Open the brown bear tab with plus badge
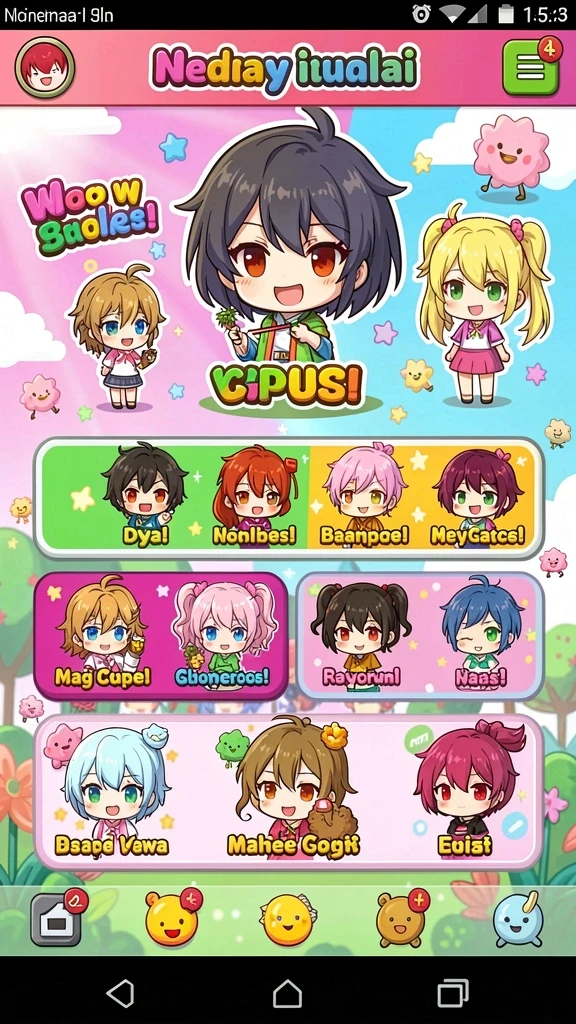The image size is (576, 1024). 401,918
